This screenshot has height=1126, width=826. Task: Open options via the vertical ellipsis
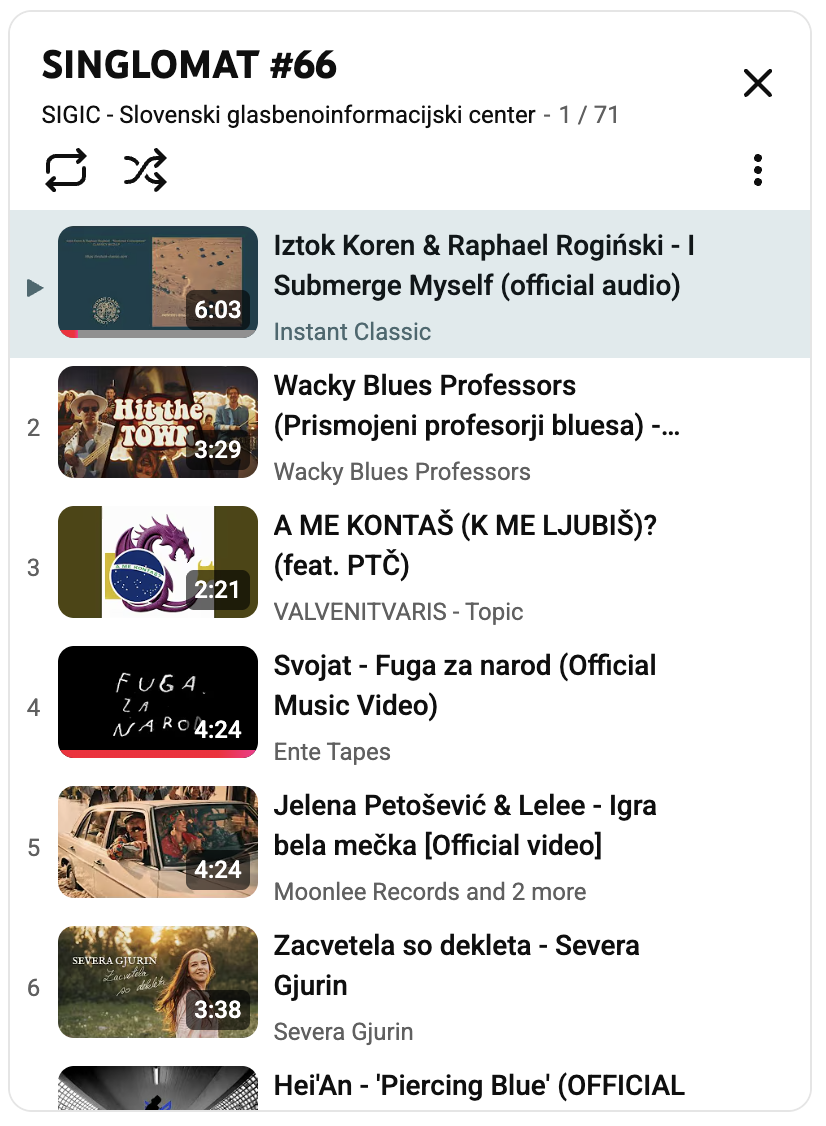click(x=758, y=170)
